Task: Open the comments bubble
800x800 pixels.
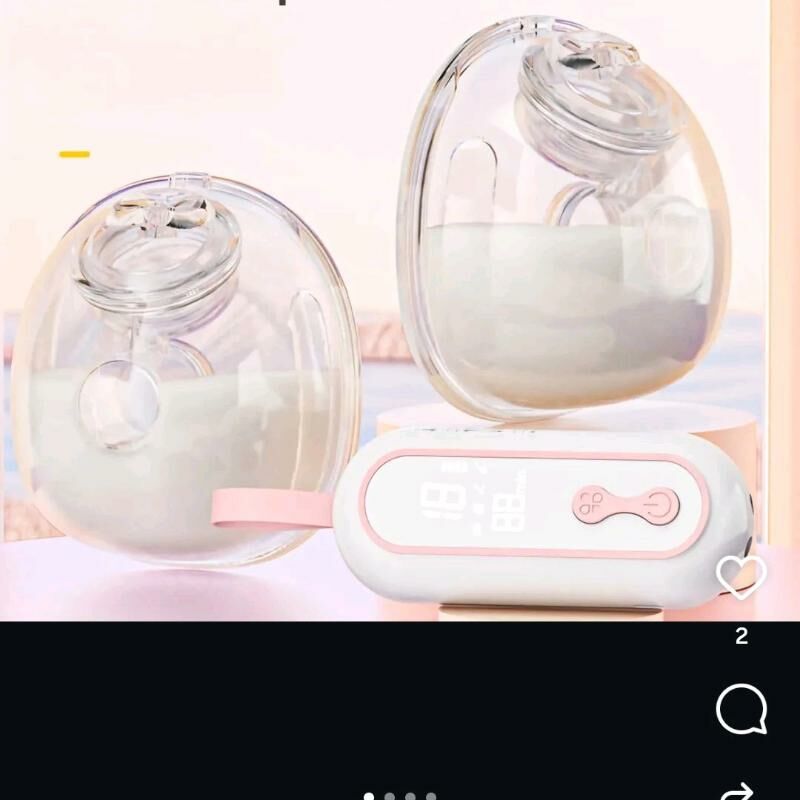Action: (x=741, y=710)
